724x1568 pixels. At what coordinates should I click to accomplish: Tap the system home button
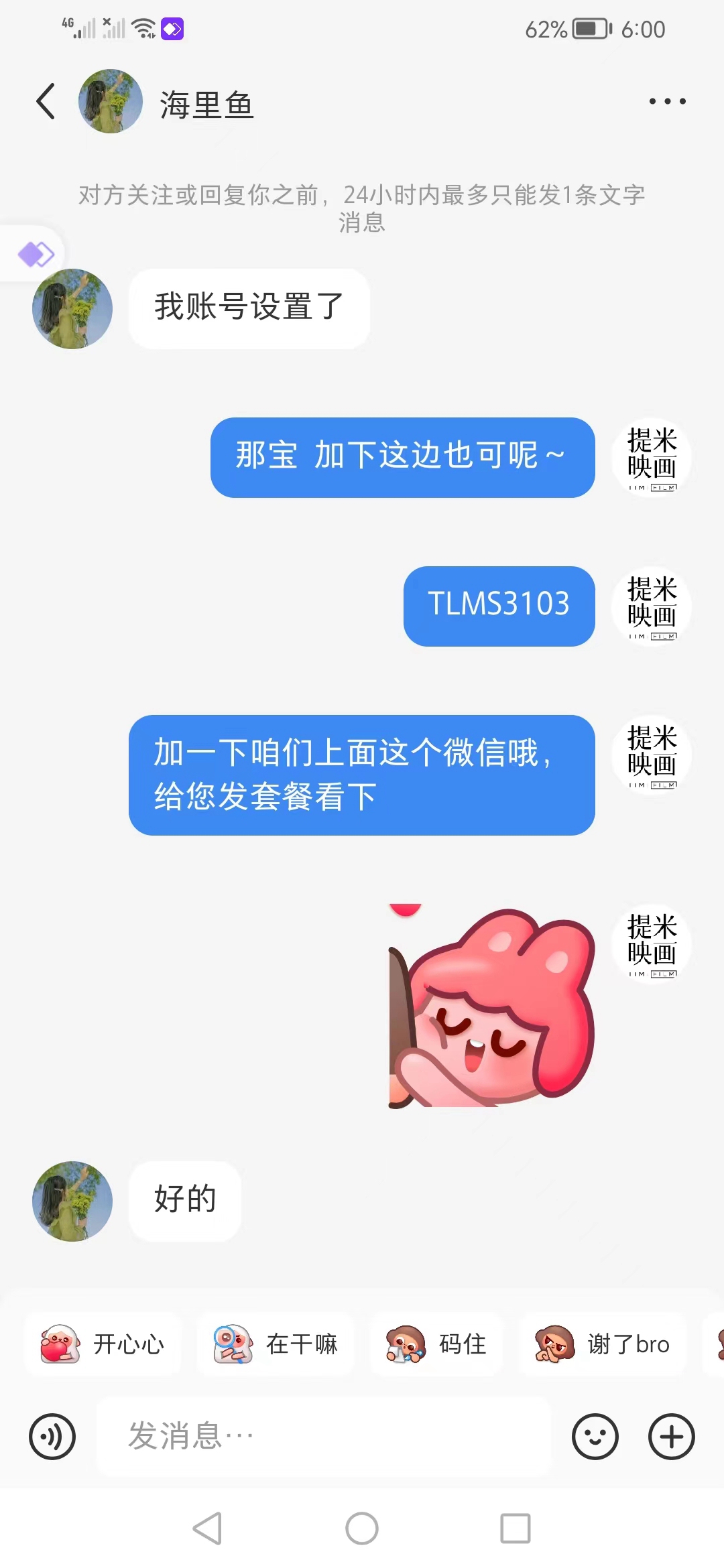click(x=362, y=1528)
